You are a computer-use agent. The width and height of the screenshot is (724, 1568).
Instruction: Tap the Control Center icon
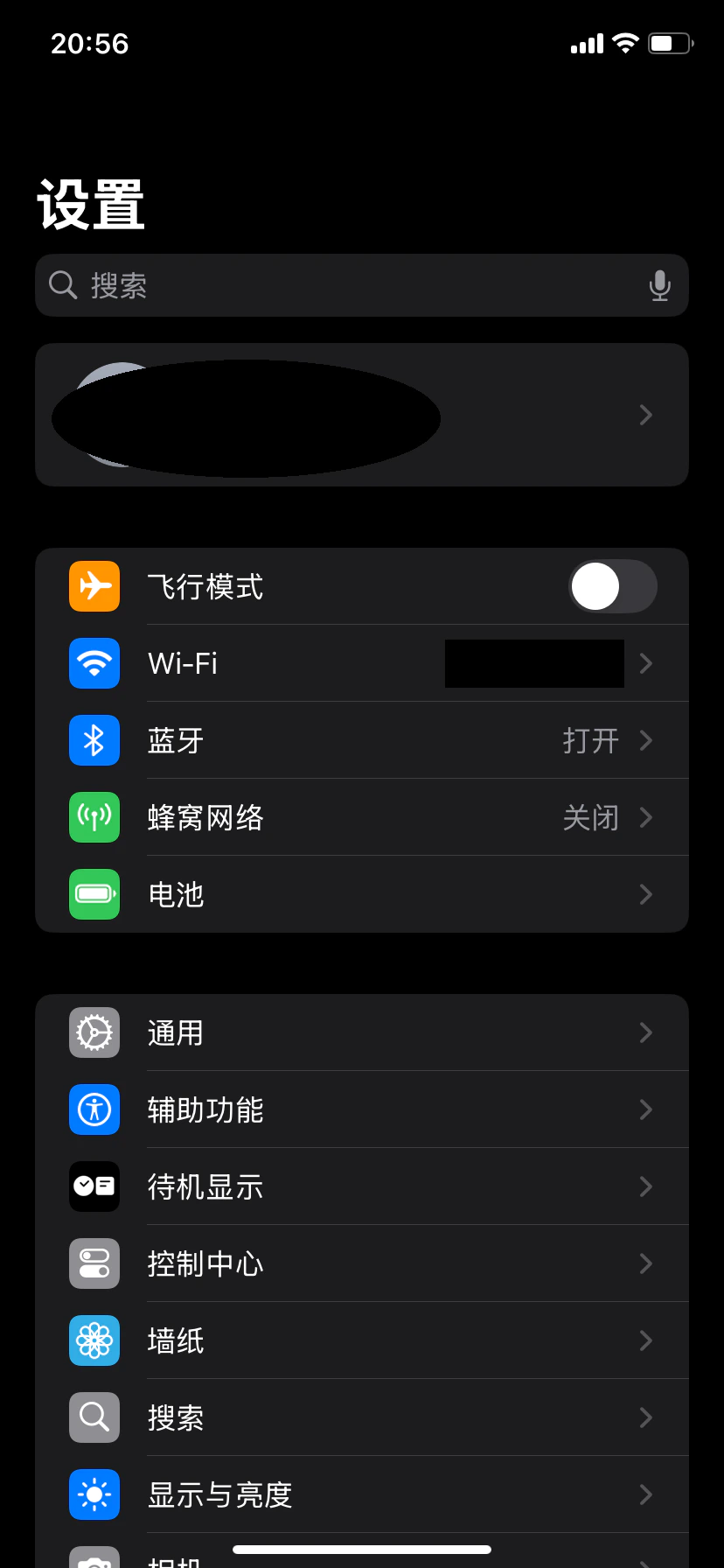94,1263
